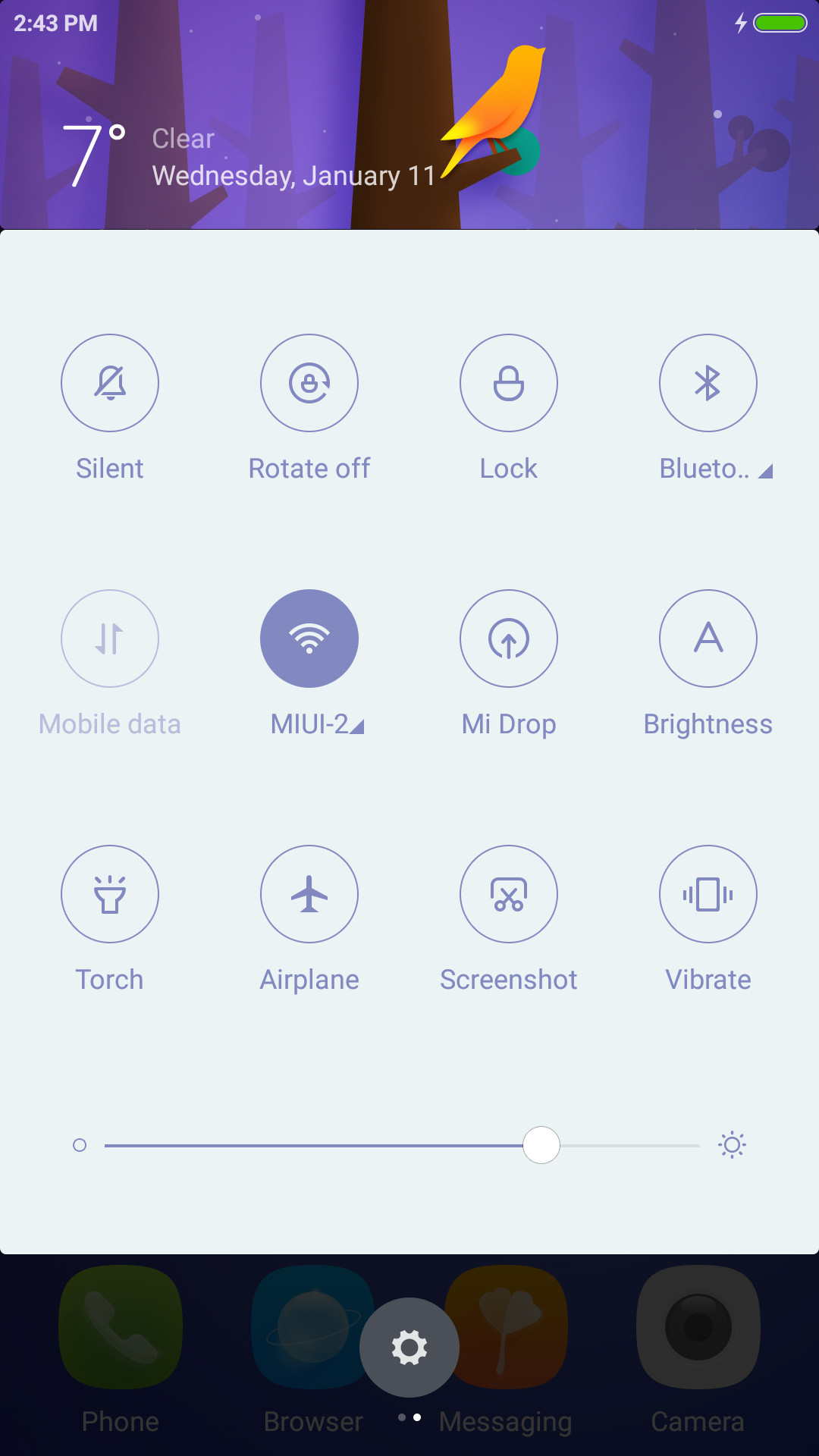The image size is (819, 1456).
Task: Enable Vibrate mode
Action: click(x=708, y=894)
